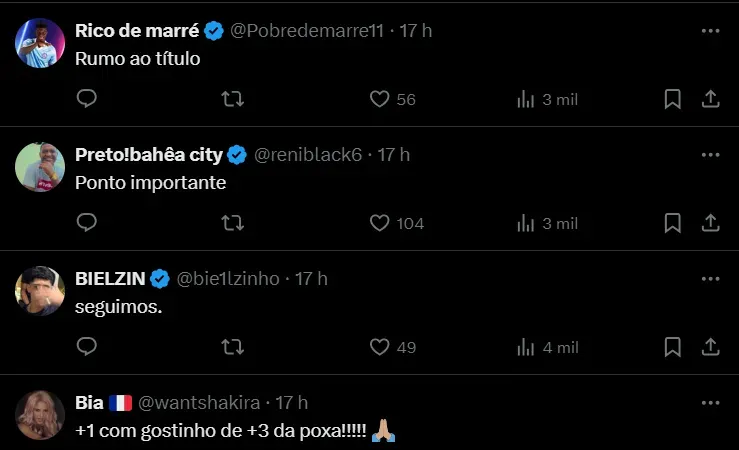The image size is (739, 450).
Task: Share BIELZIN's post
Action: [711, 347]
